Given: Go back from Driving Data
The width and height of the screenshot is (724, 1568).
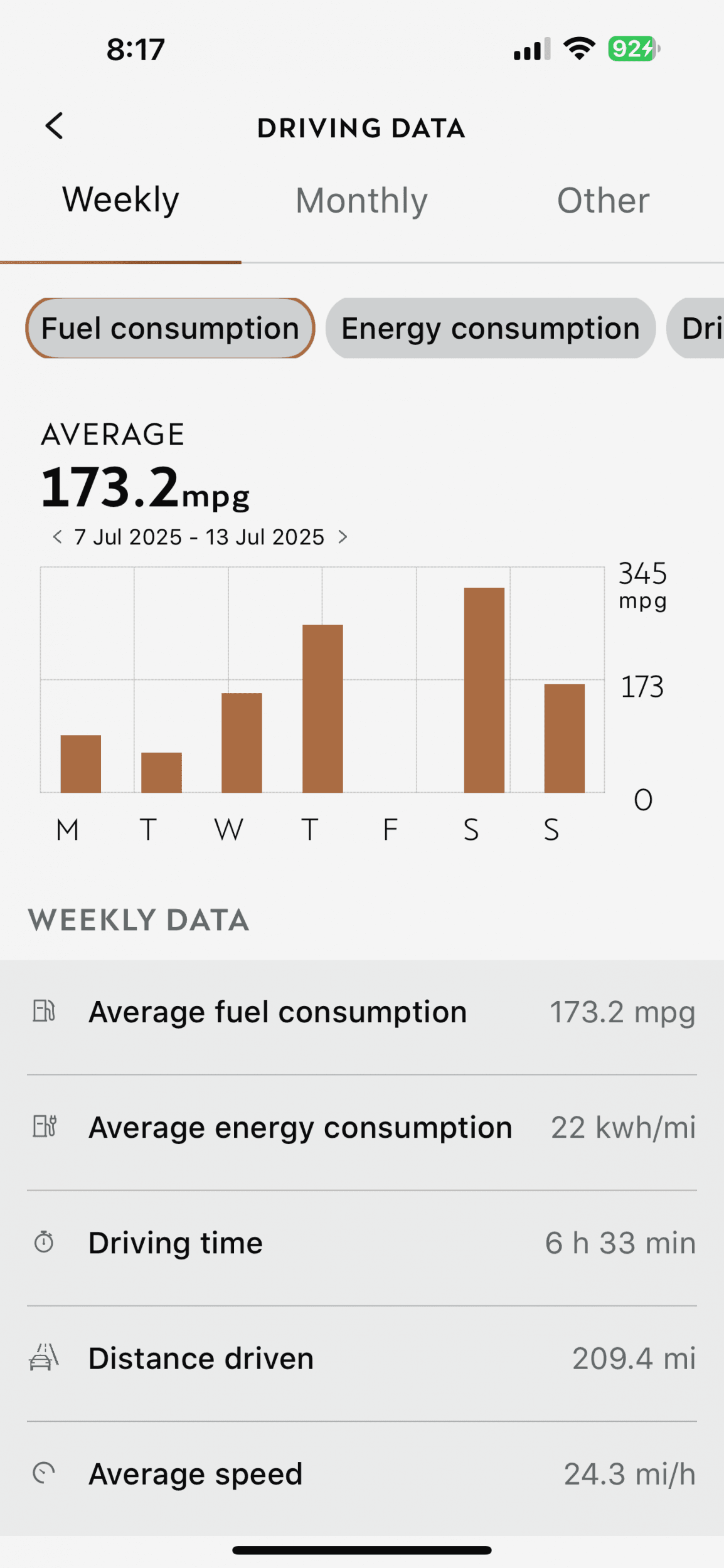Looking at the screenshot, I should (55, 126).
